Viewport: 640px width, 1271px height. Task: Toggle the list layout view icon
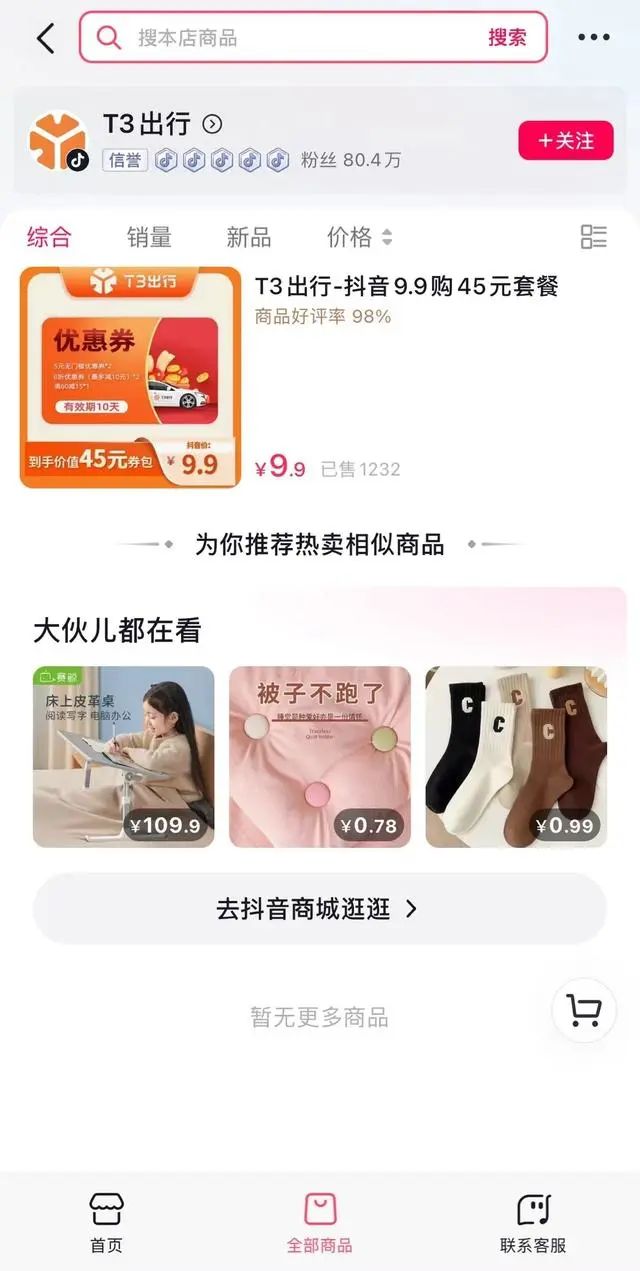pyautogui.click(x=593, y=237)
